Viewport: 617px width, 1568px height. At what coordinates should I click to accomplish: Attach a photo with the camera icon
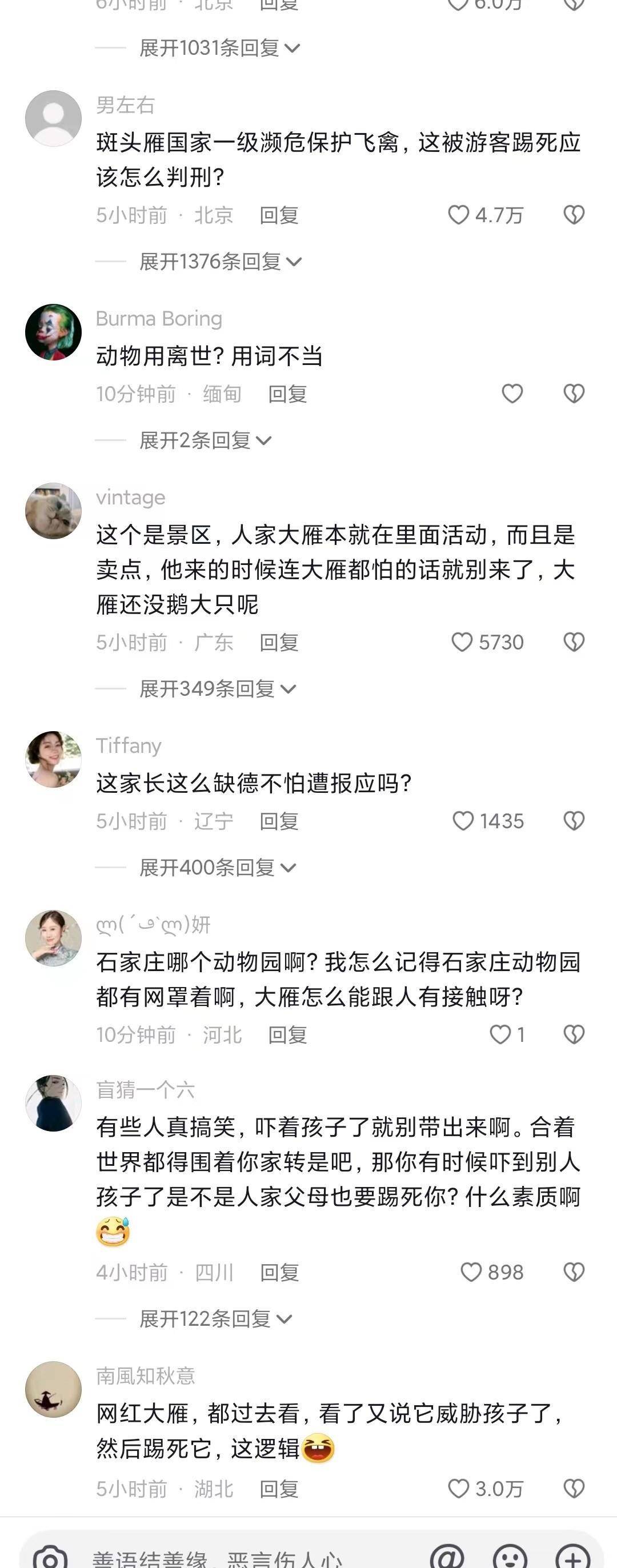point(50,1557)
